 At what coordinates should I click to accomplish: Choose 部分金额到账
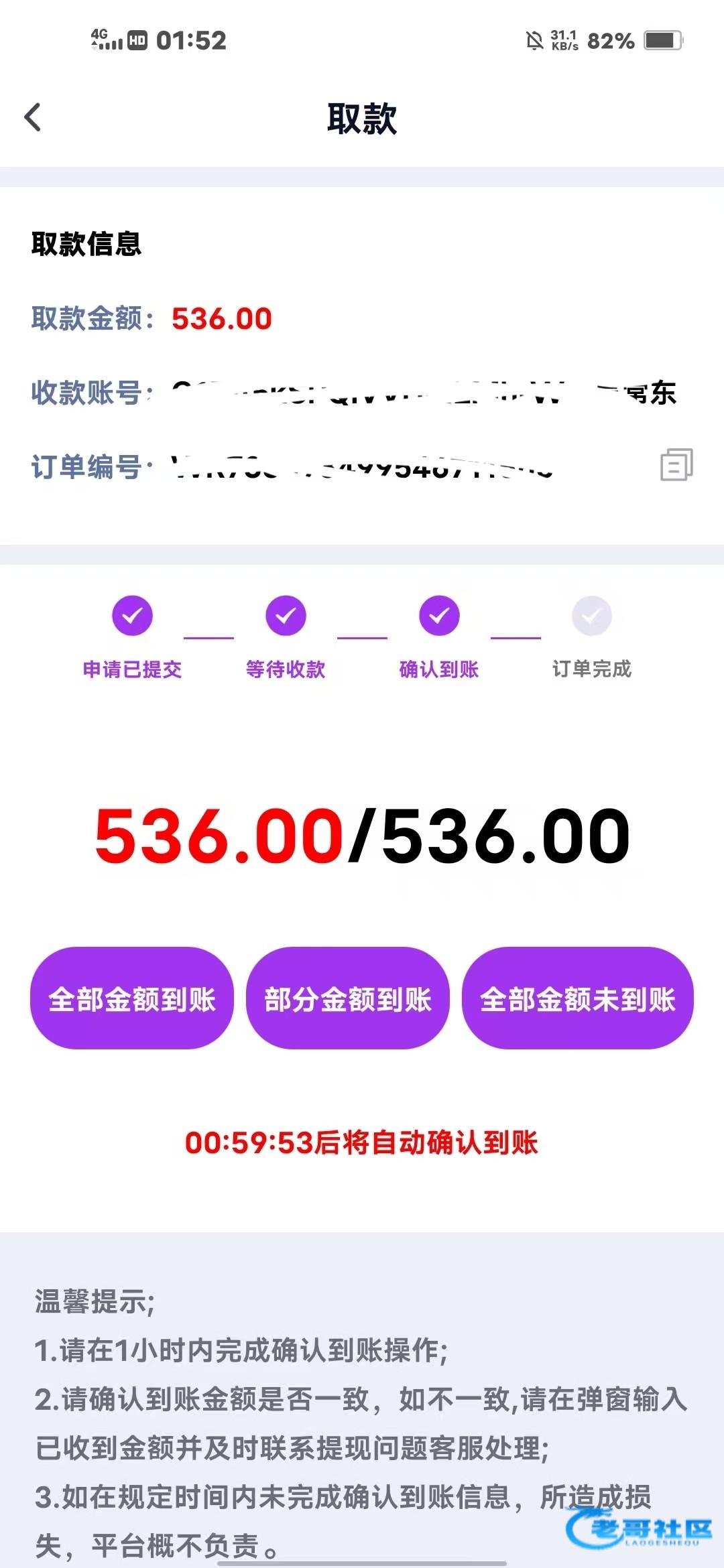[x=348, y=998]
